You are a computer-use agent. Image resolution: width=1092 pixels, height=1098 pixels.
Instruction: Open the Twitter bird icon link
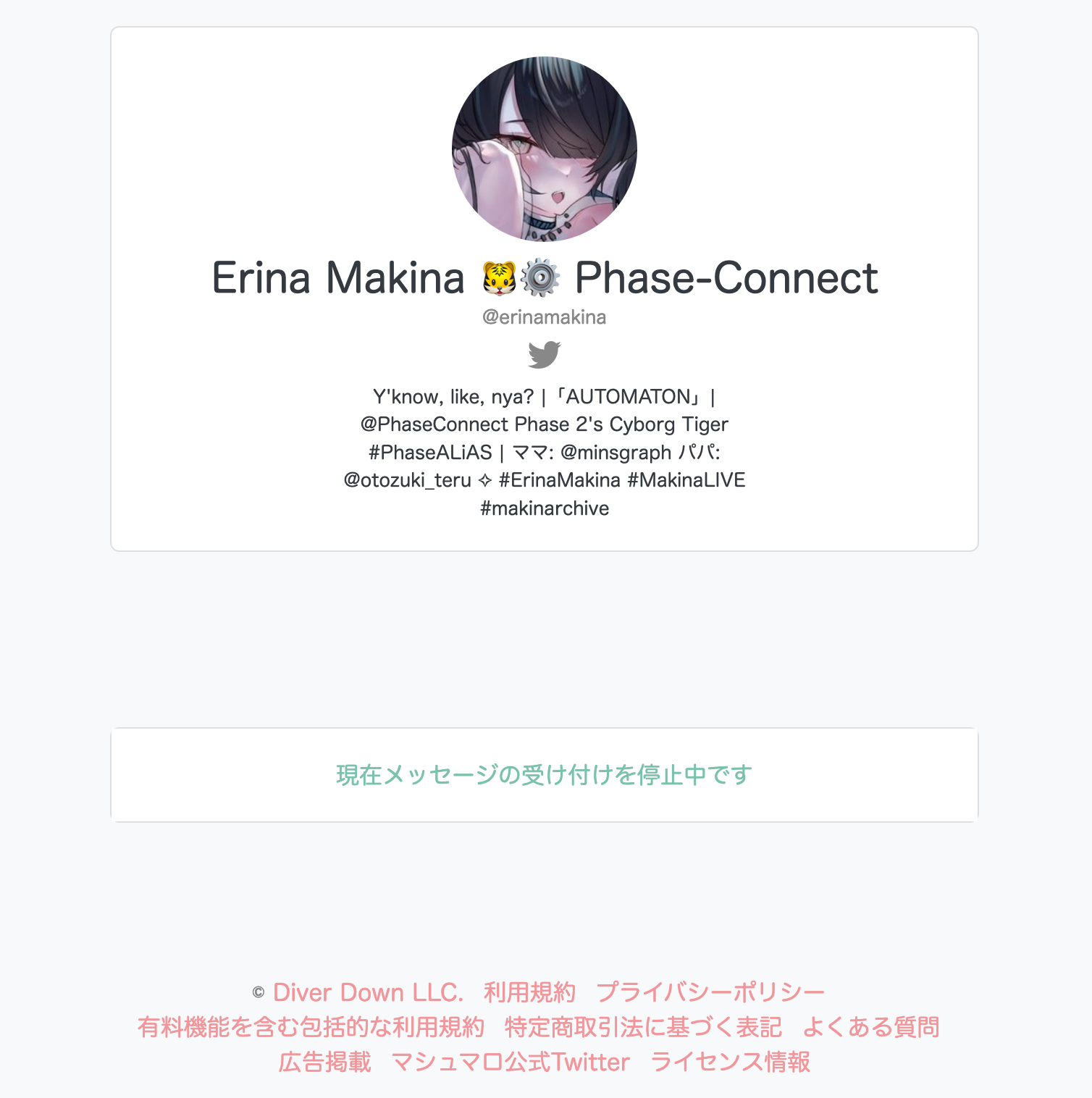pos(545,355)
